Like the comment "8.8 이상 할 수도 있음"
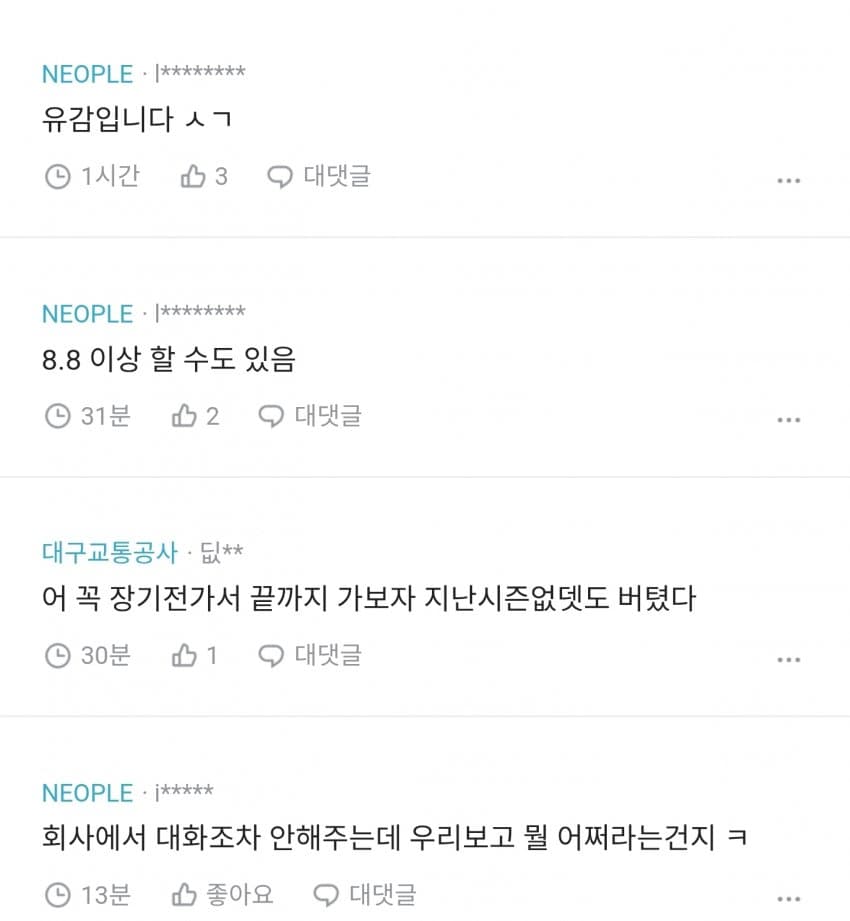The image size is (850, 921). (195, 416)
